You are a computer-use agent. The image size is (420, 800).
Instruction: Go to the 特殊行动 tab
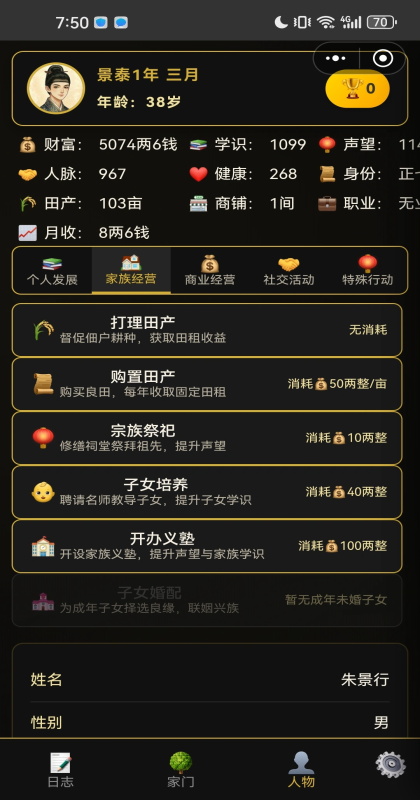(367, 270)
